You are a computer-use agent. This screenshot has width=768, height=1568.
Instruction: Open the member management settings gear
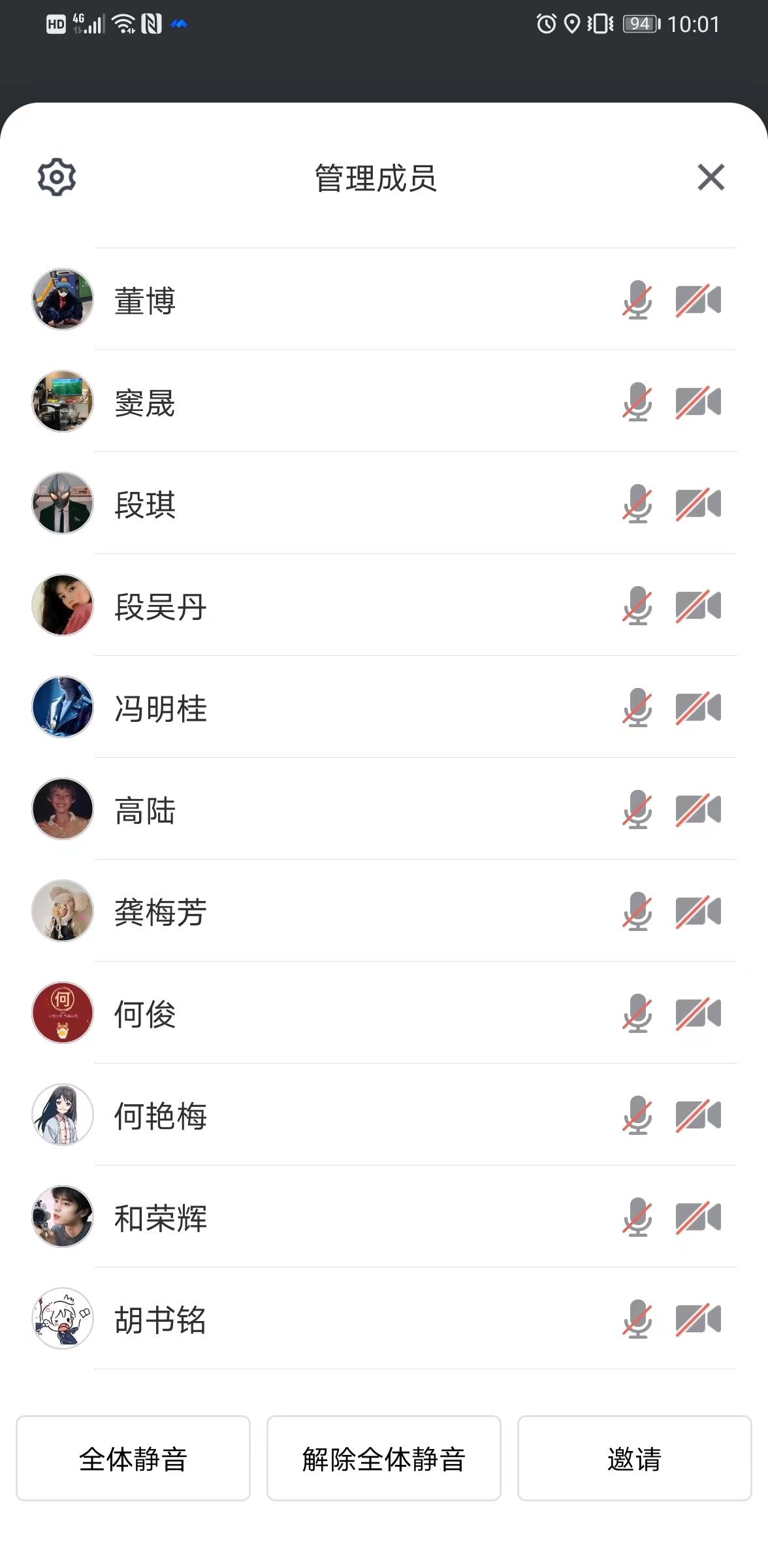tap(57, 177)
